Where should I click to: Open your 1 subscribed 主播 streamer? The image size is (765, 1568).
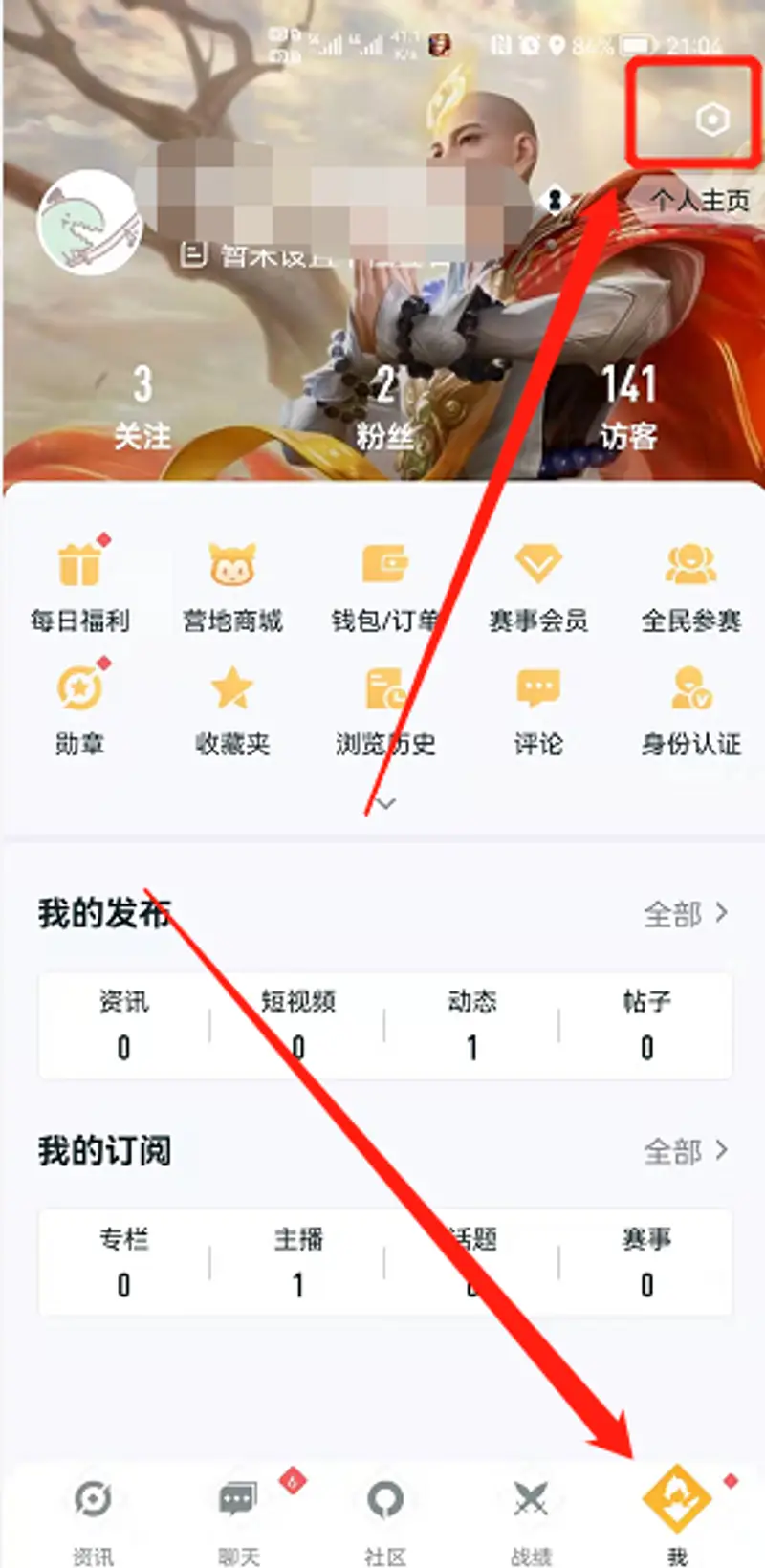pyautogui.click(x=297, y=1262)
